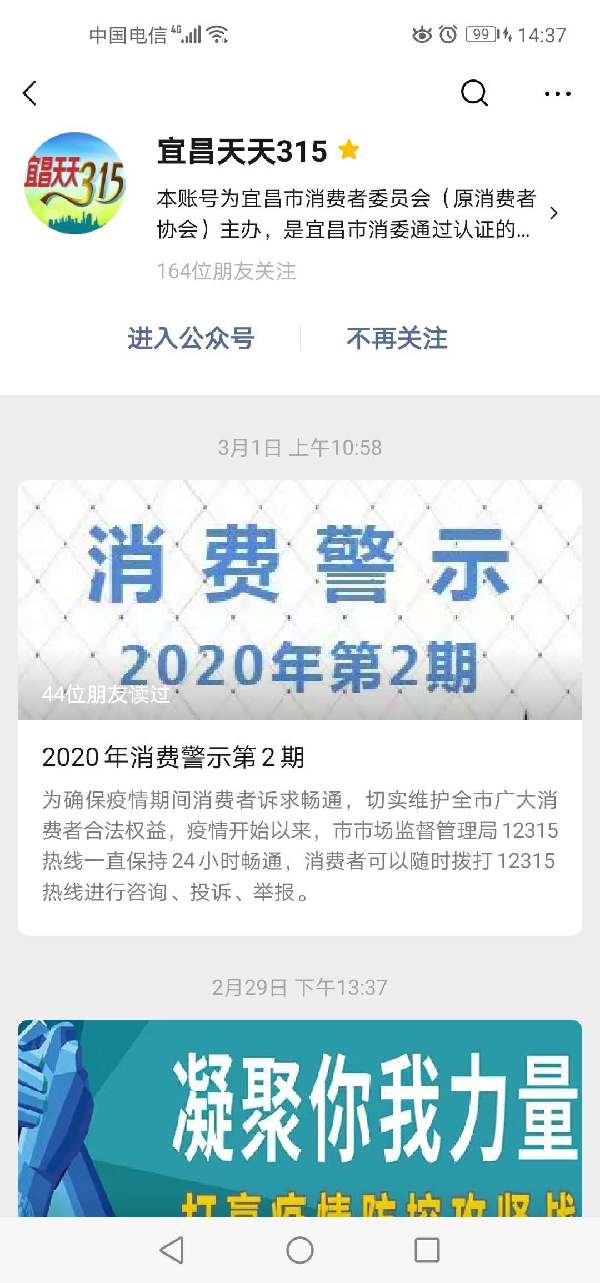Open the three-dot overflow menu

[x=557, y=94]
